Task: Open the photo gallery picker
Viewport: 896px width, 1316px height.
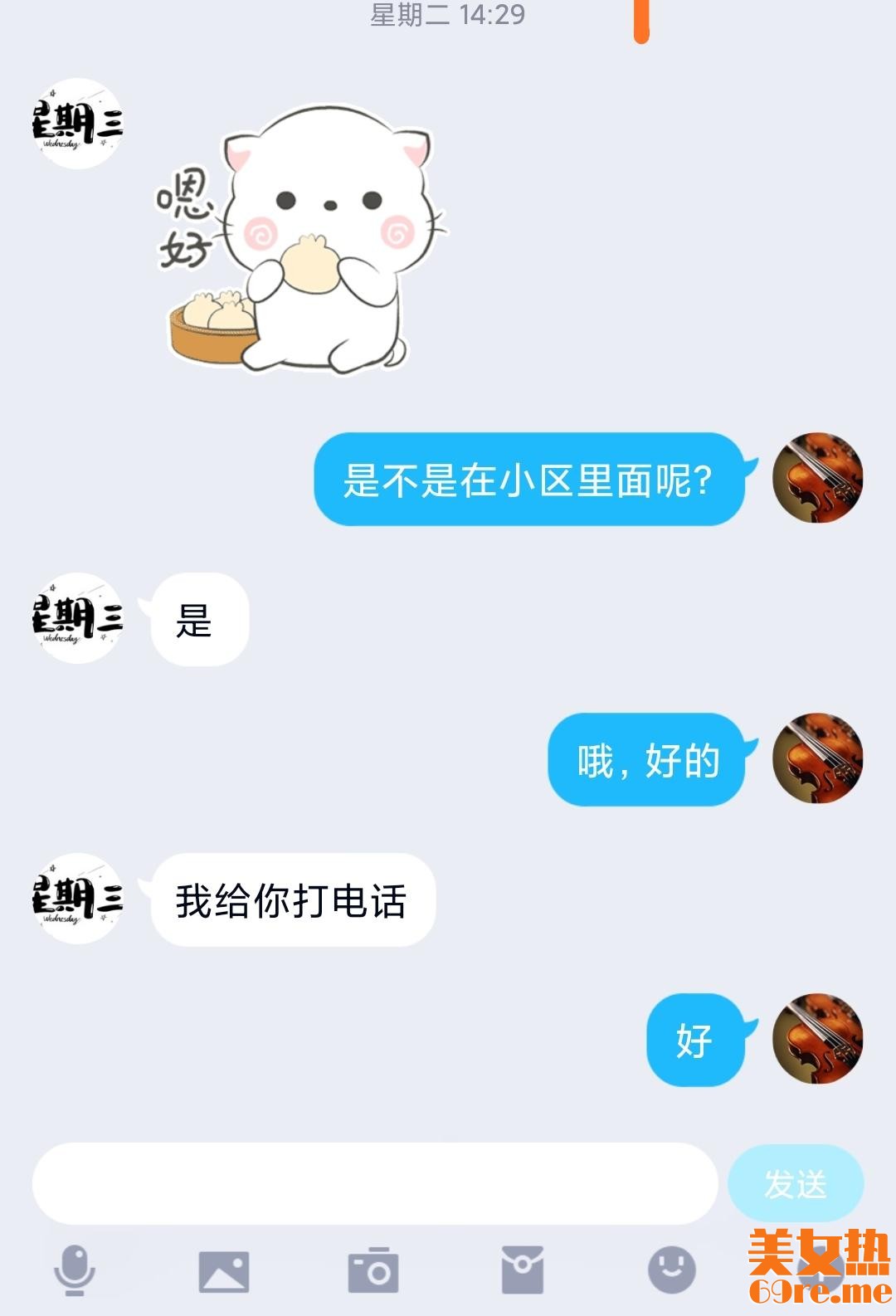Action: click(x=223, y=1271)
